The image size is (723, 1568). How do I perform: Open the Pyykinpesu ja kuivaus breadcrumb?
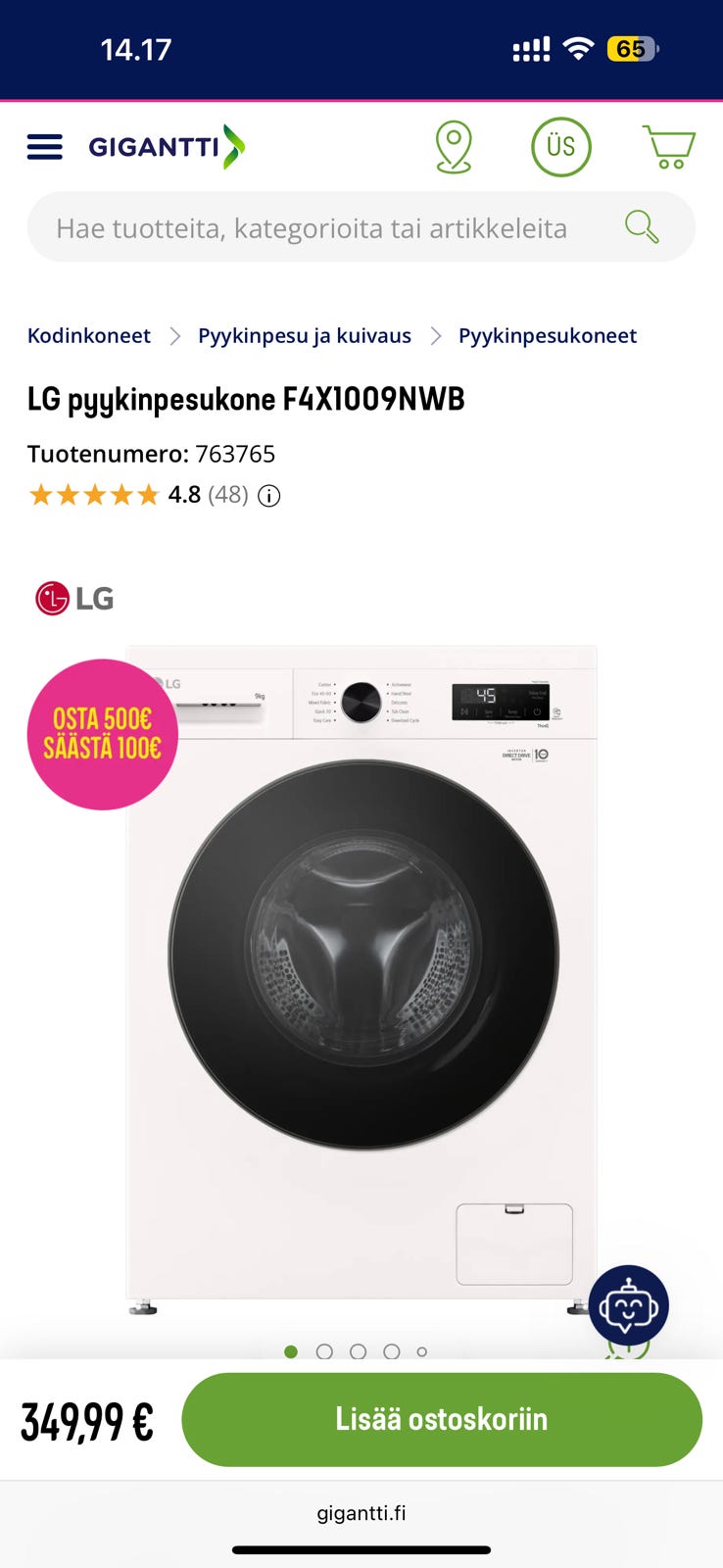pos(305,336)
